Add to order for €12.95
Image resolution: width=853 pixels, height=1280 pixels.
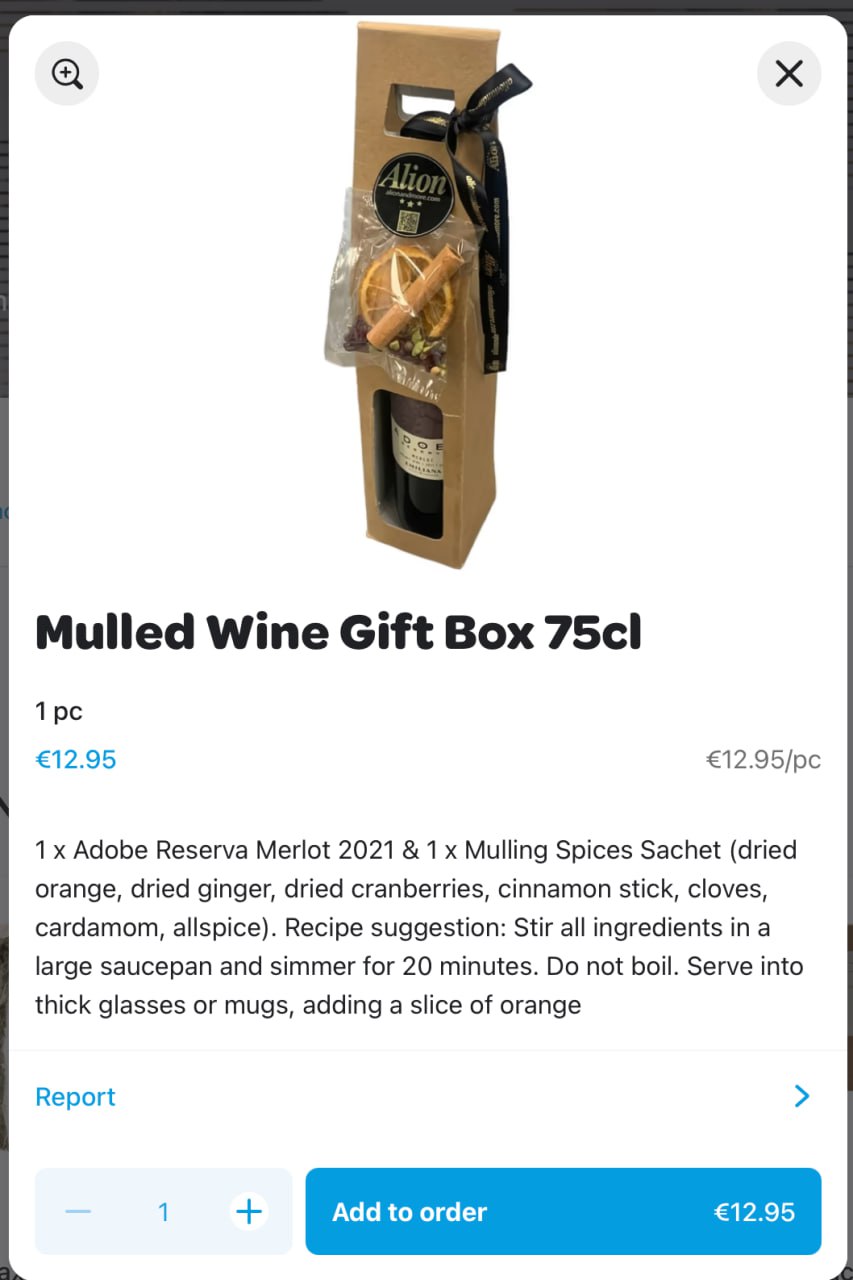(x=563, y=1212)
